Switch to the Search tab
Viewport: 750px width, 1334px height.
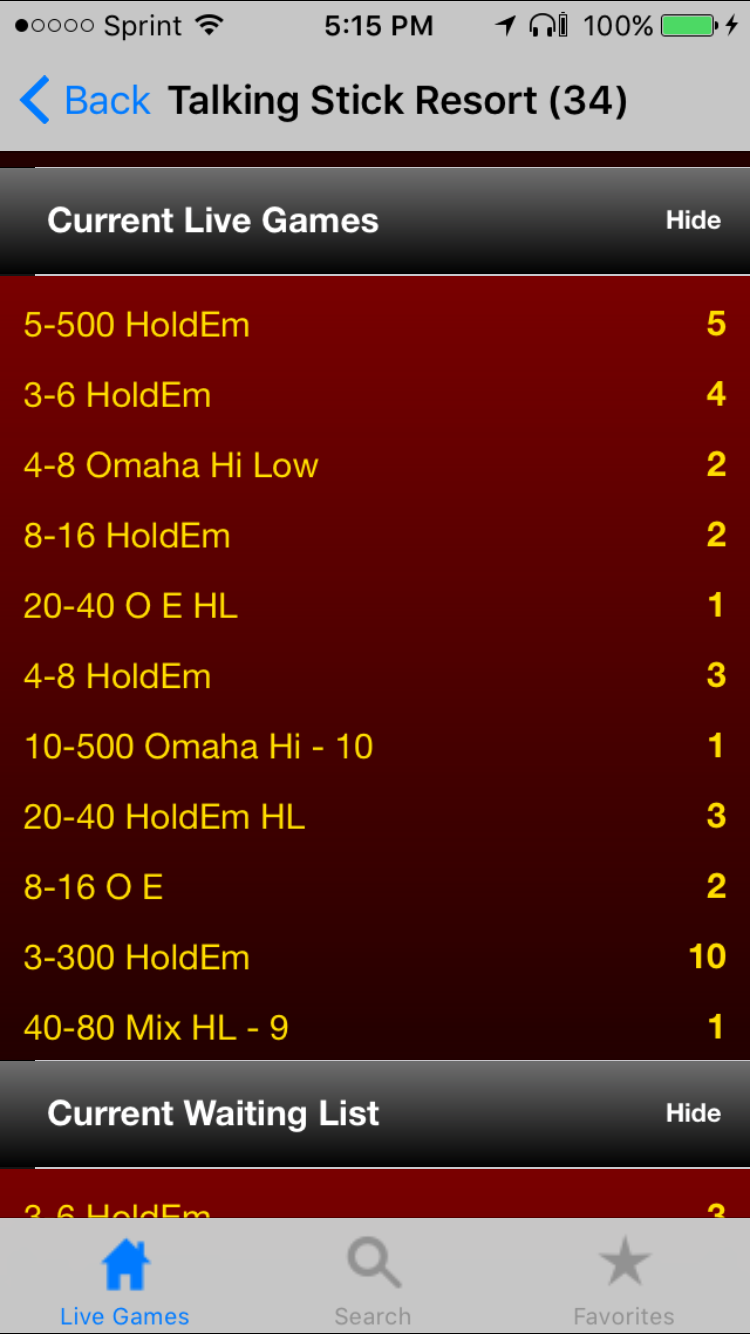click(x=373, y=1280)
